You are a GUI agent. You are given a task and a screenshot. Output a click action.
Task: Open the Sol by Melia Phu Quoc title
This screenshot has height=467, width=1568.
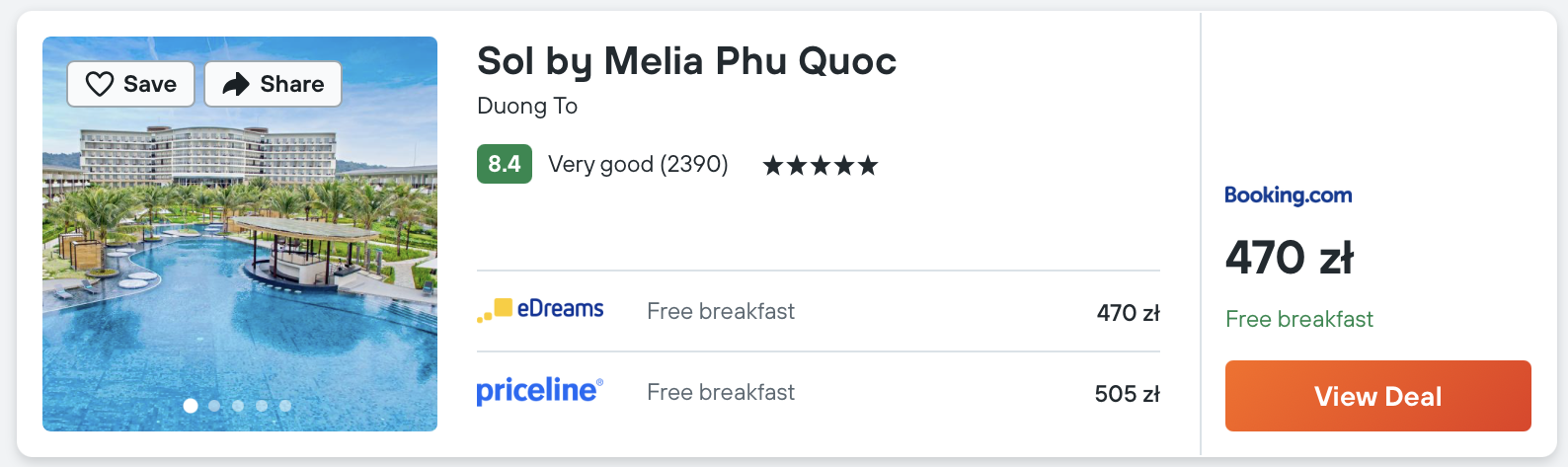(x=686, y=61)
